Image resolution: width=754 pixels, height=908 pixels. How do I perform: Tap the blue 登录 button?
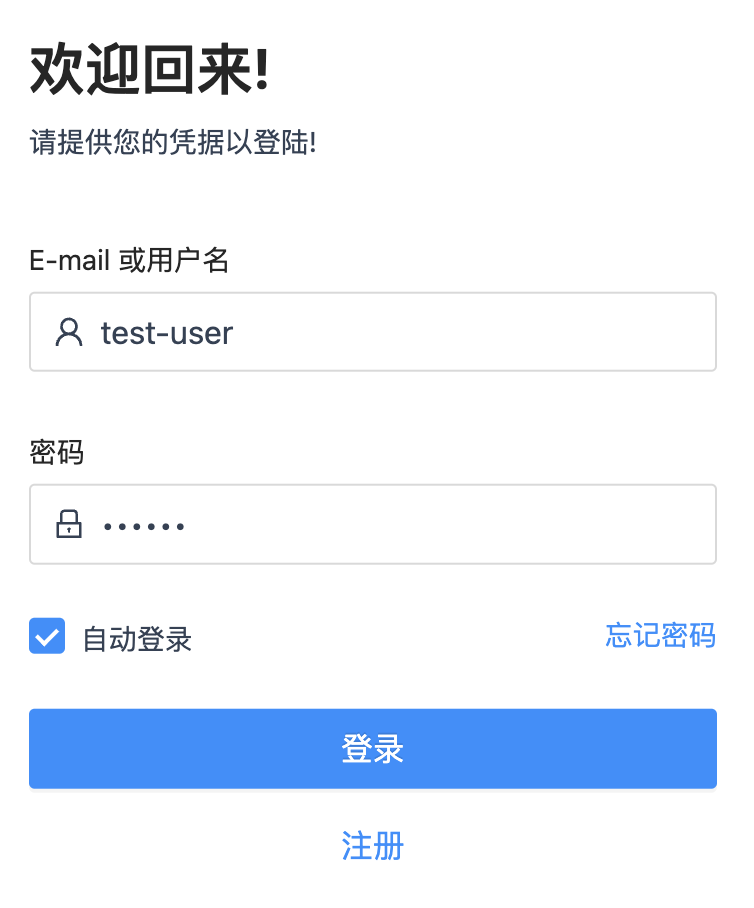click(372, 749)
